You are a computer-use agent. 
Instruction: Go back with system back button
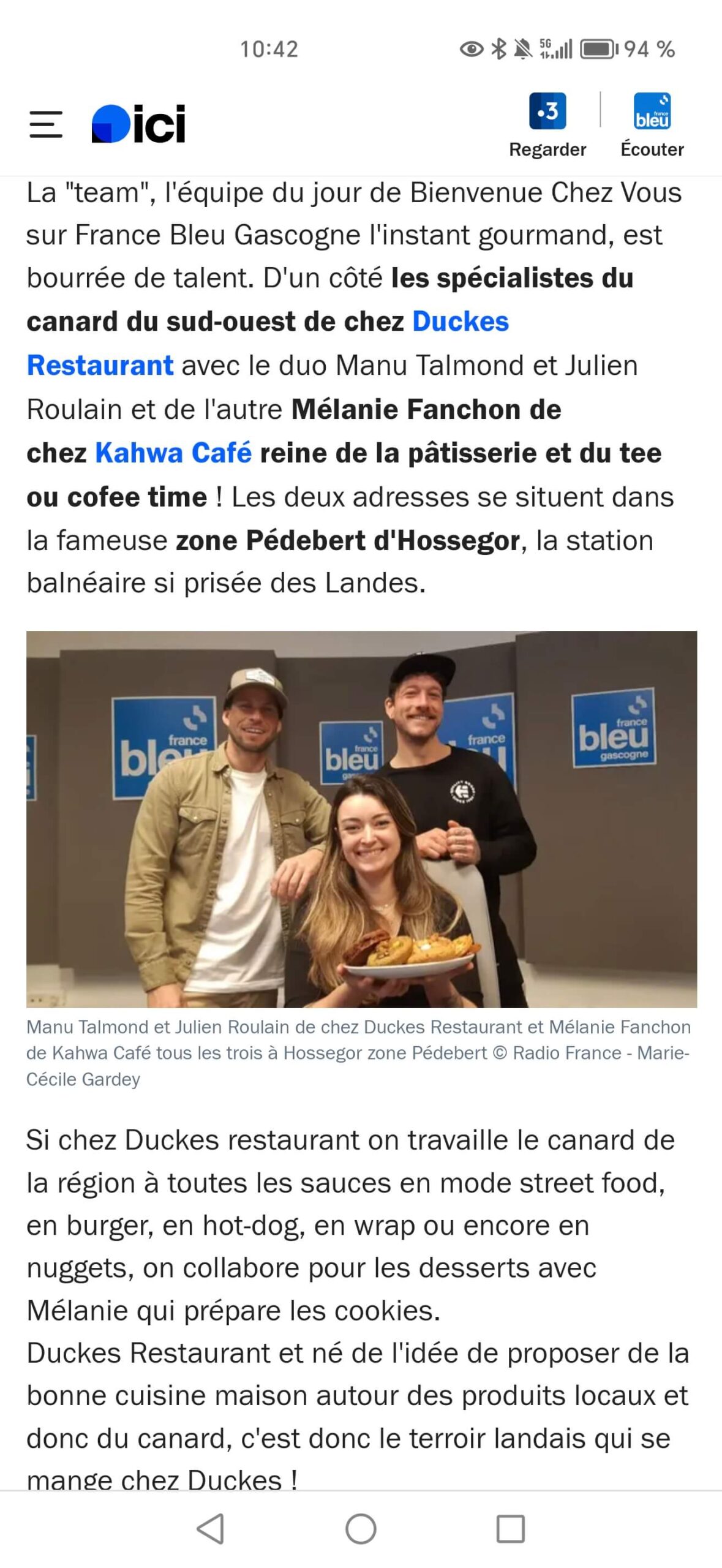(210, 1529)
